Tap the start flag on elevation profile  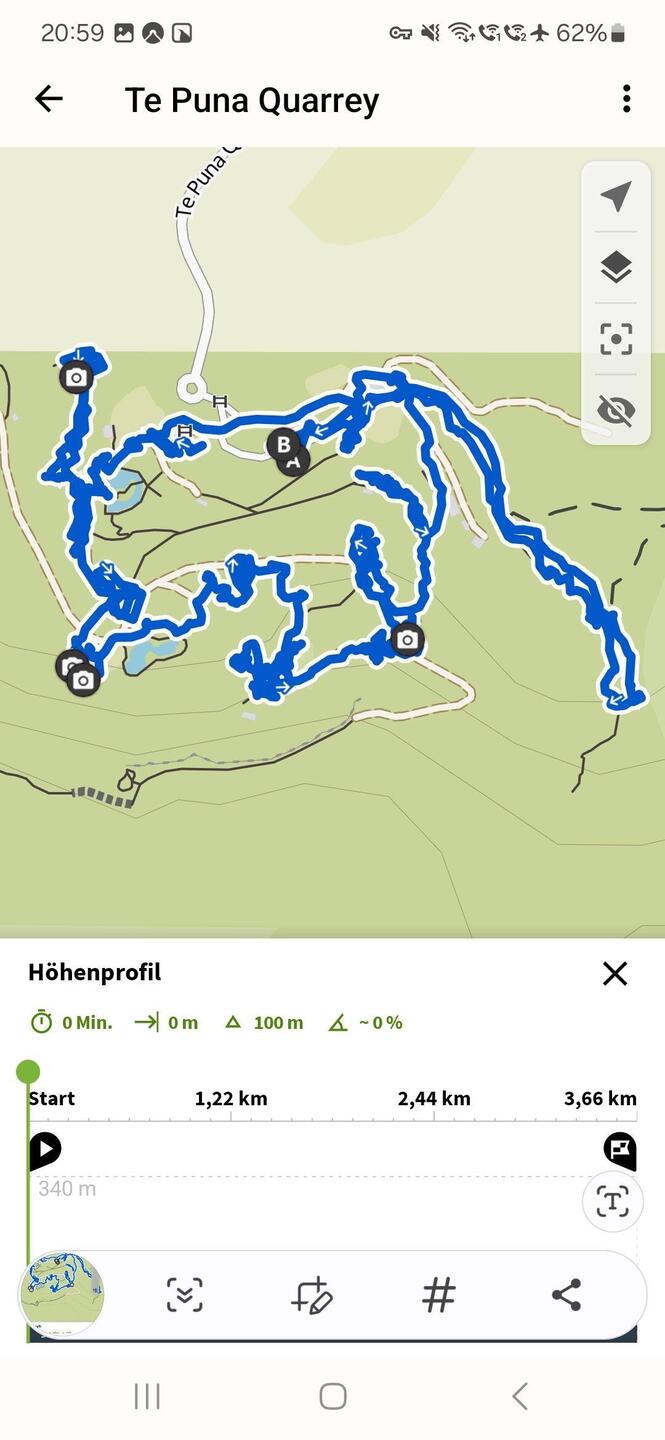coord(45,1150)
